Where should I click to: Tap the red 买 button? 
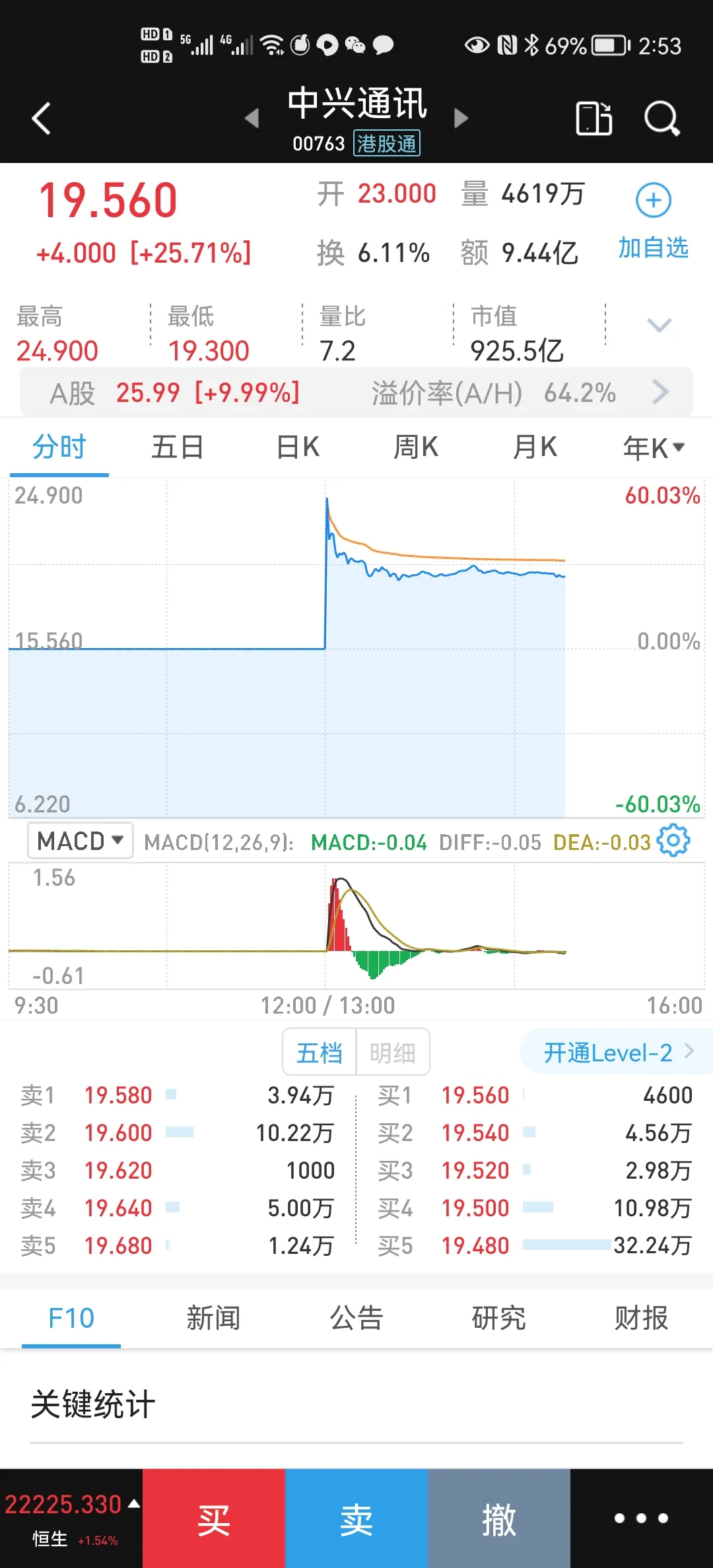[214, 1519]
